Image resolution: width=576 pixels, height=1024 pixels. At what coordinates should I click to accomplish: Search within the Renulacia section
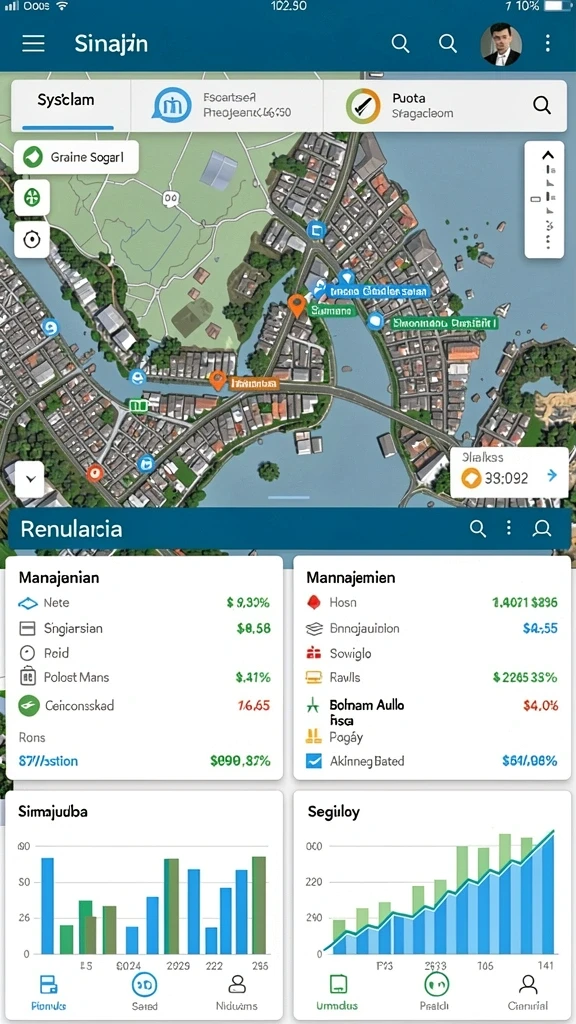coord(478,528)
